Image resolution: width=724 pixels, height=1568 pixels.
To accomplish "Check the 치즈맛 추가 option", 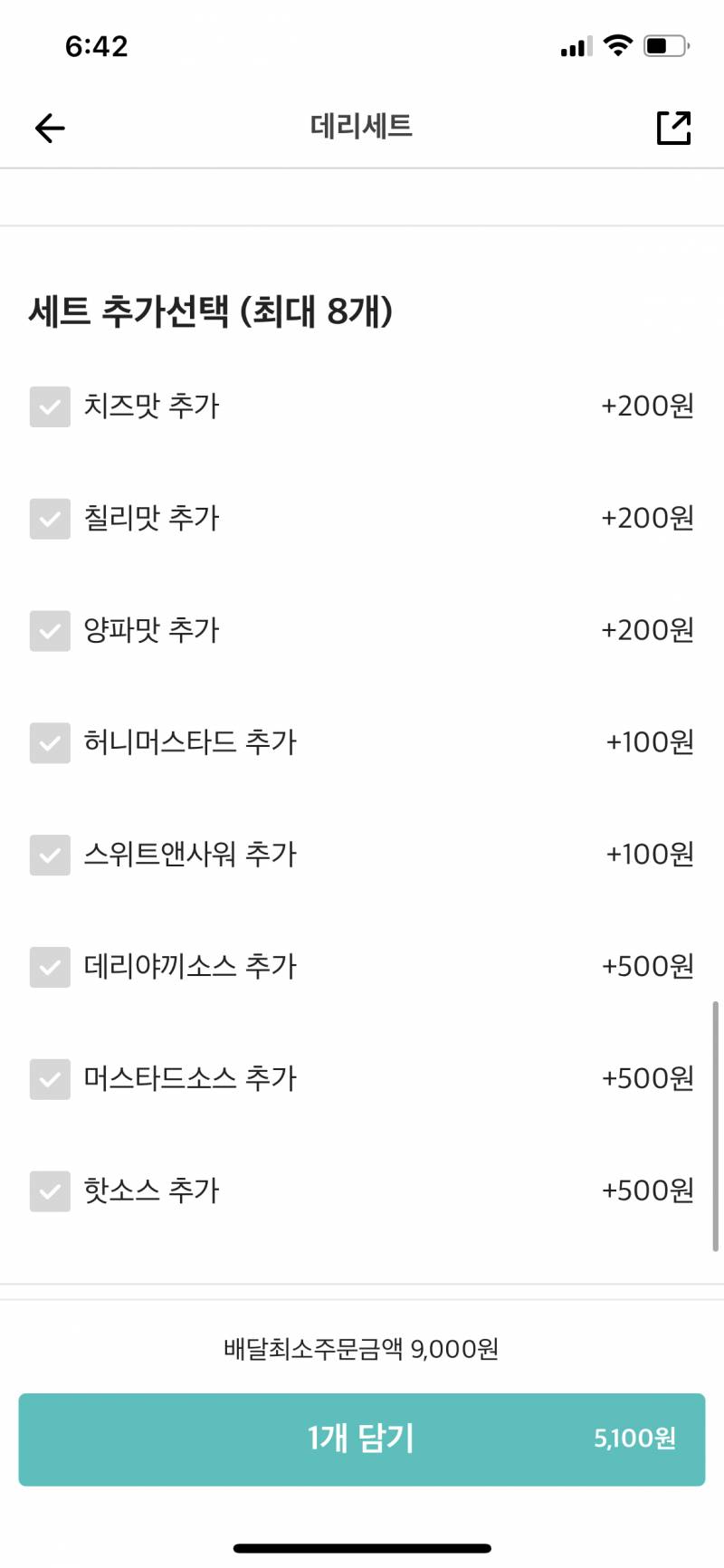I will [x=50, y=407].
